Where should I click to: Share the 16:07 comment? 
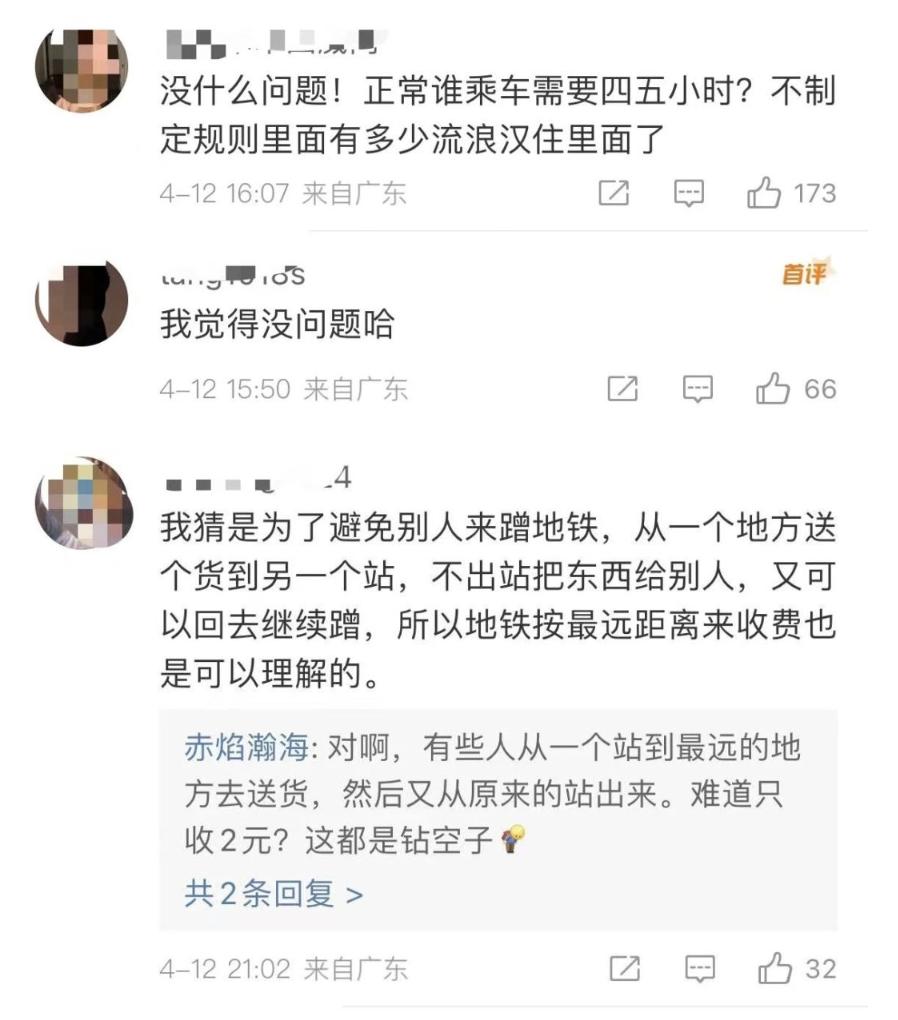coord(613,193)
